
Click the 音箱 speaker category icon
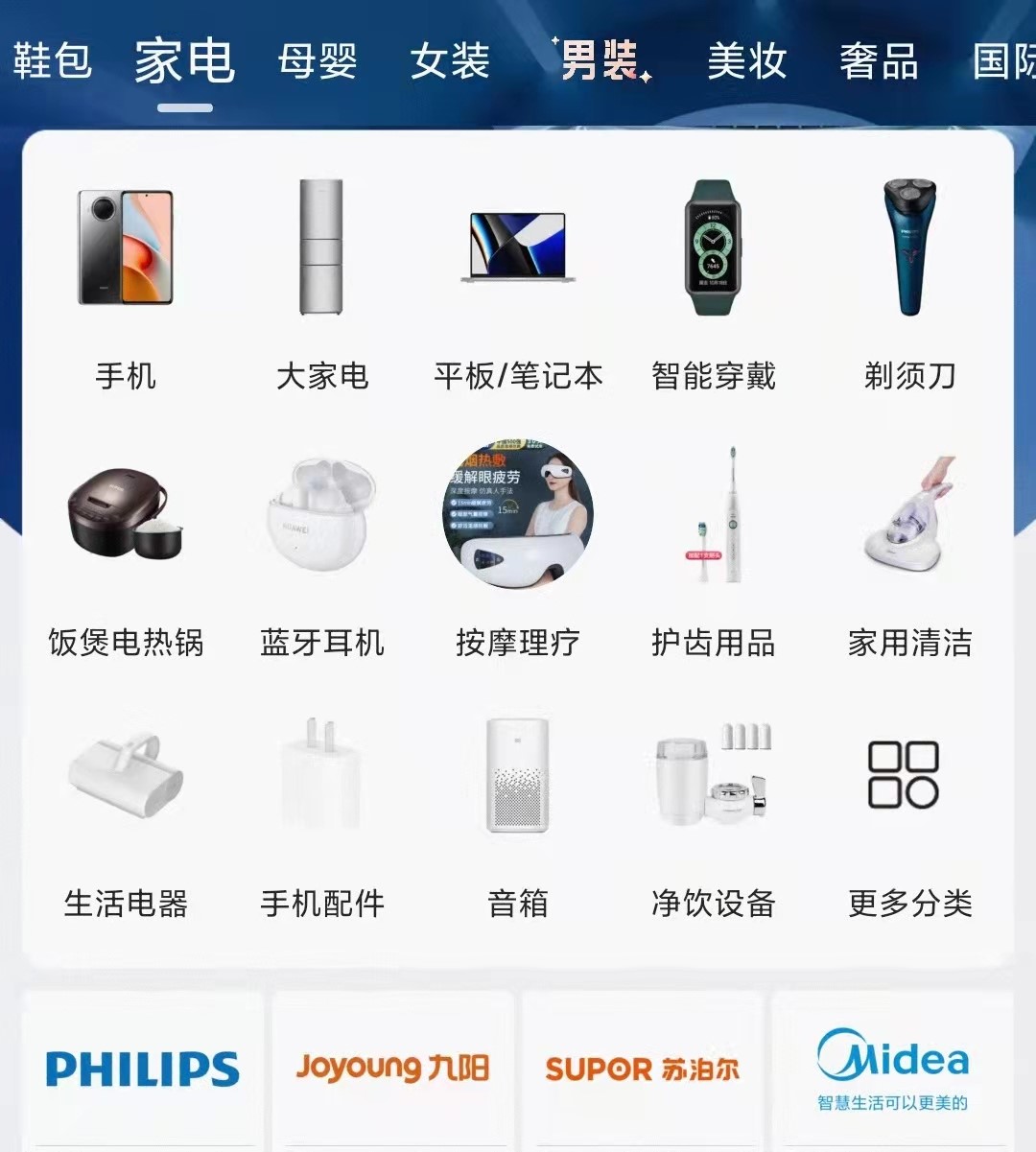tap(516, 777)
